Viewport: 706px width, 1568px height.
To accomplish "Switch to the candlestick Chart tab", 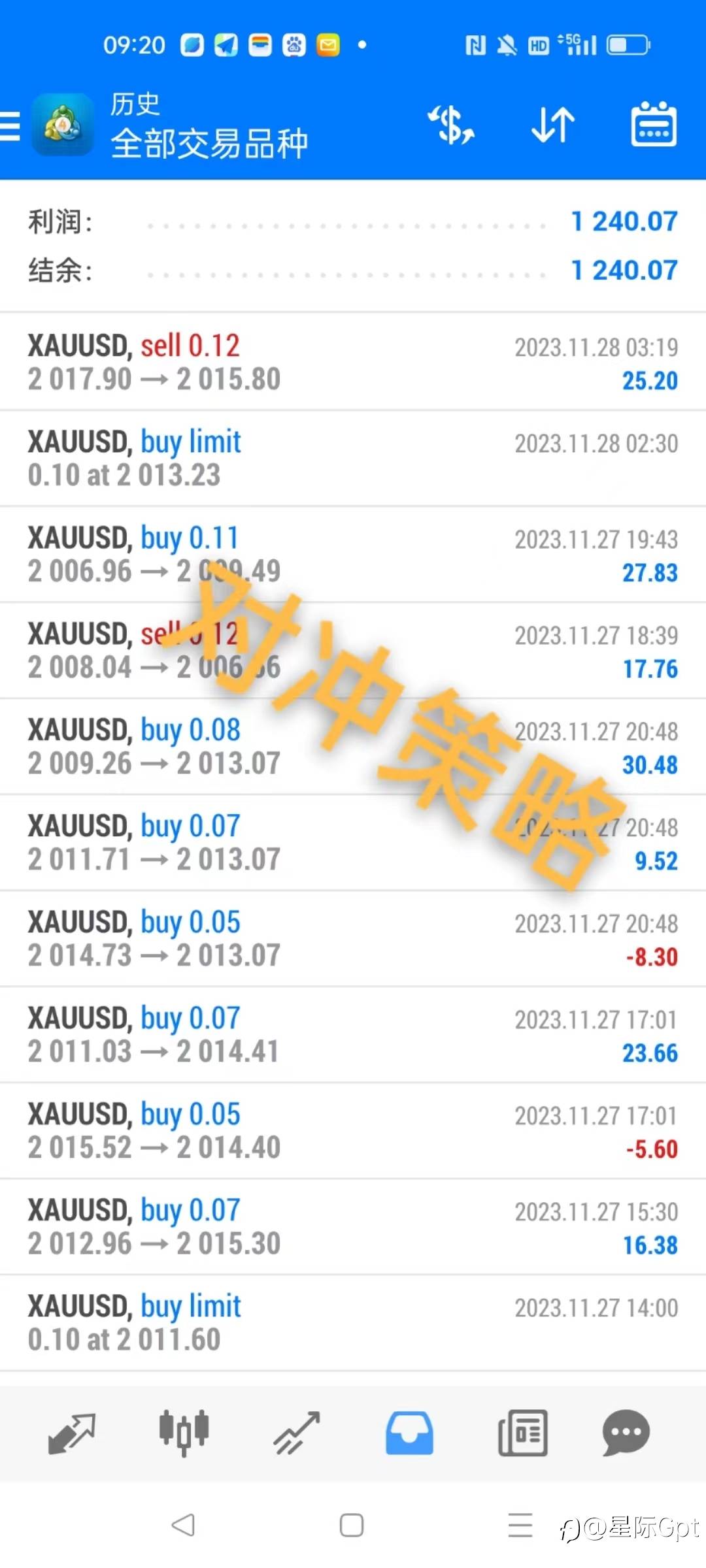I will [184, 1433].
